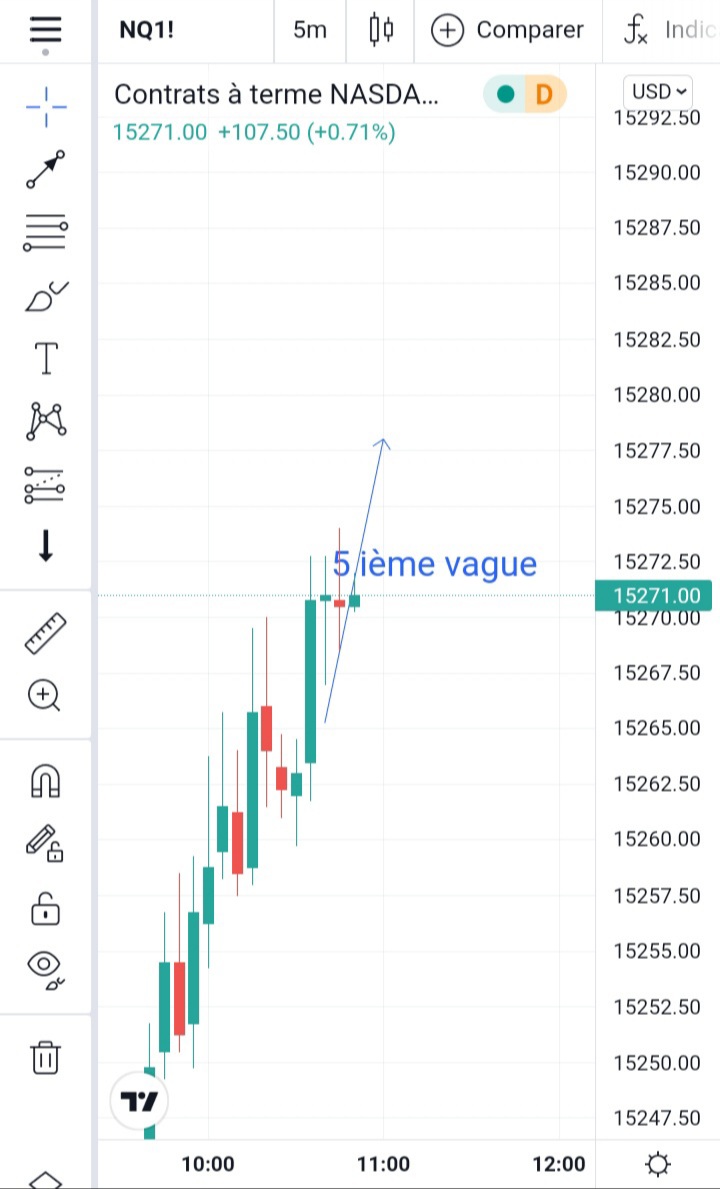Open the USD currency dropdown
Viewport: 720px width, 1189px height.
click(x=659, y=92)
